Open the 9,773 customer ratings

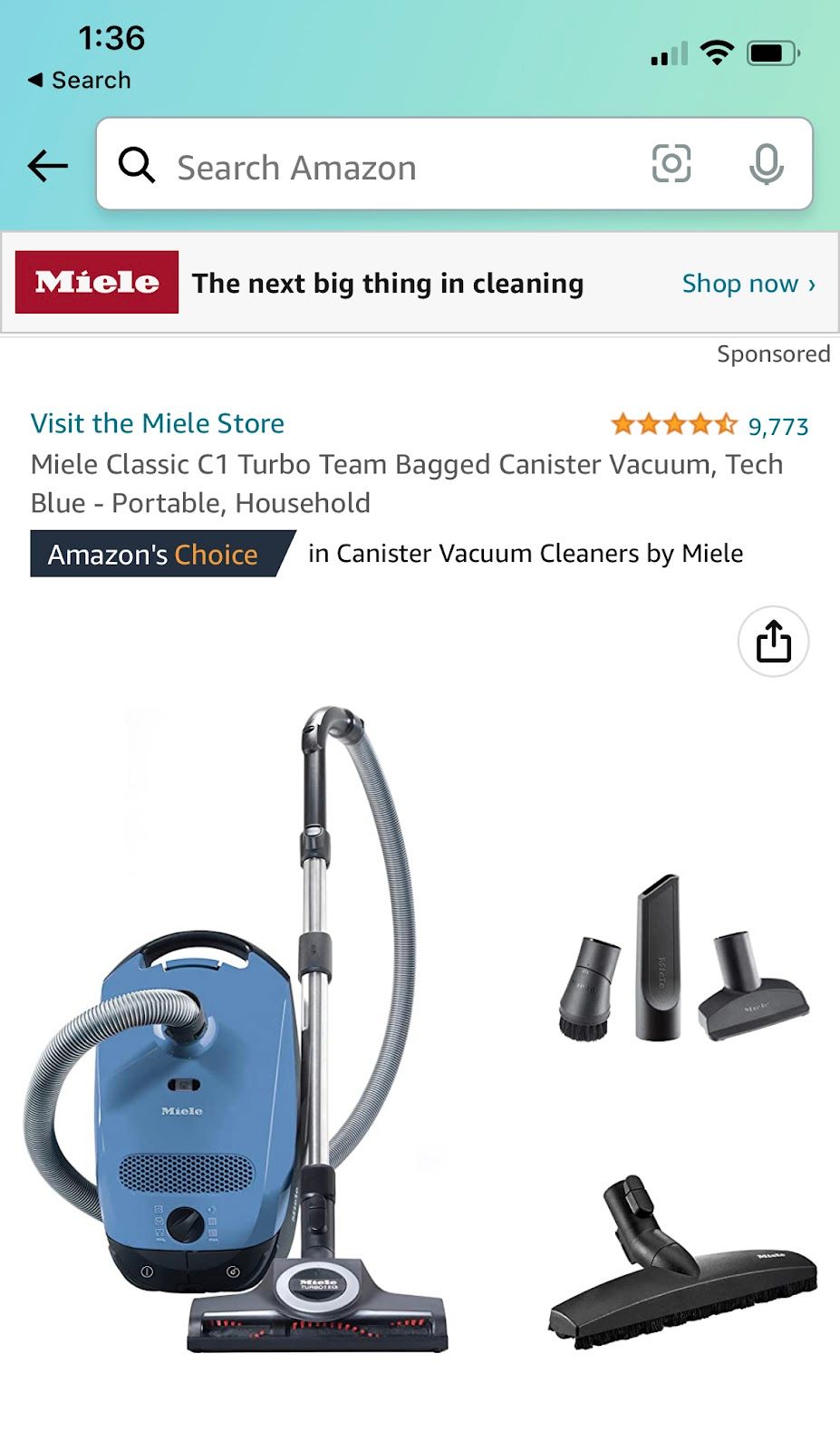click(777, 426)
